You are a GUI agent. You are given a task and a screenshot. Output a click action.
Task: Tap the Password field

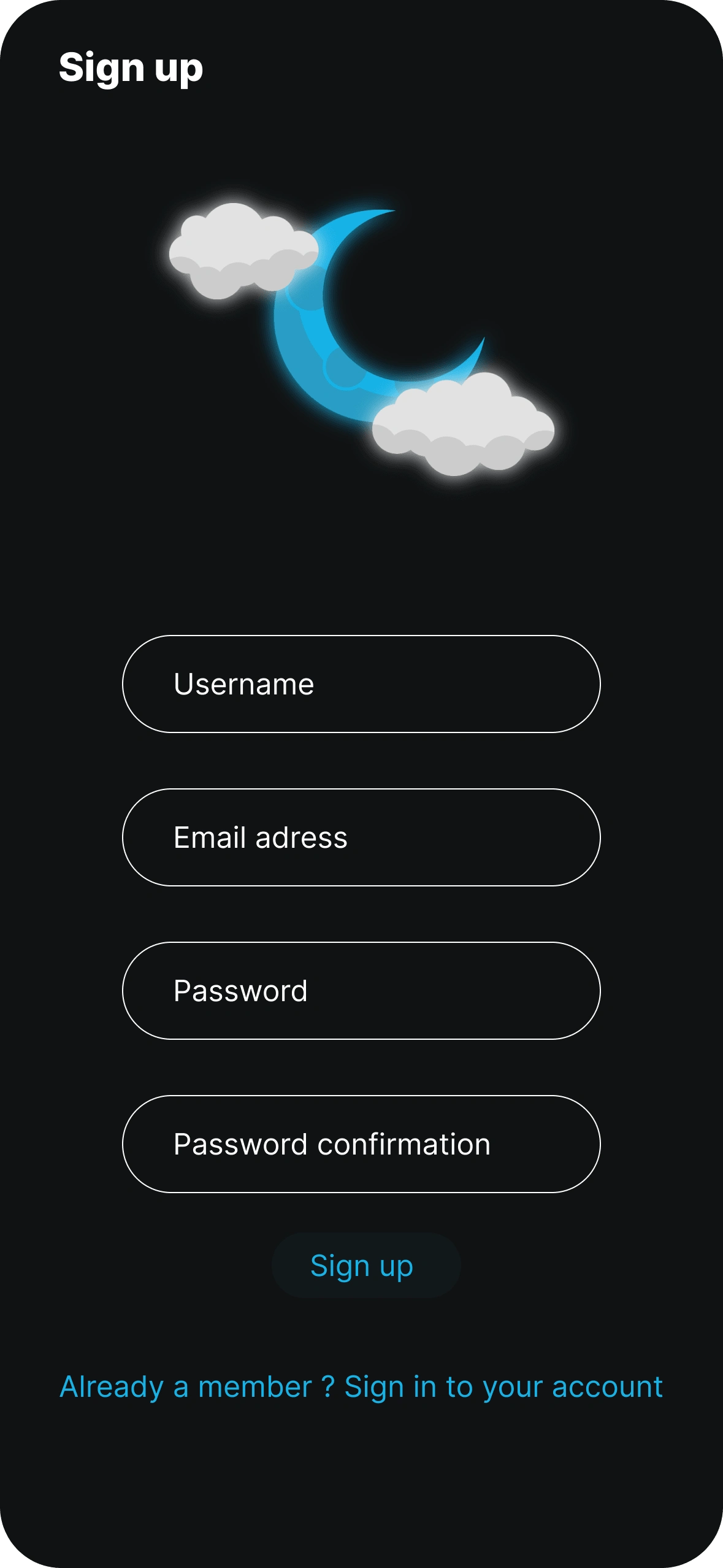pyautogui.click(x=361, y=991)
